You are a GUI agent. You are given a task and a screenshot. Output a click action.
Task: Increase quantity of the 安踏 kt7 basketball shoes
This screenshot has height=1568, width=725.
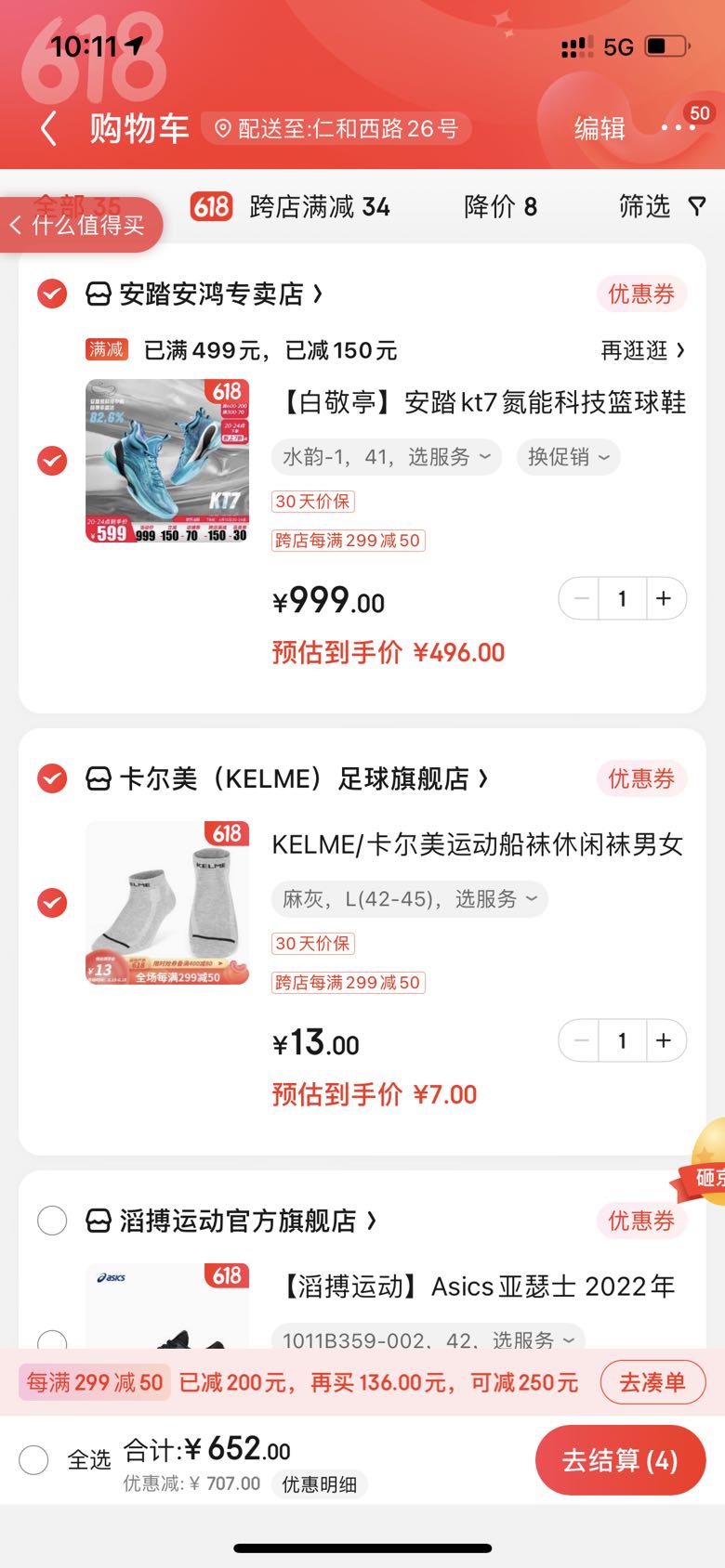click(664, 598)
